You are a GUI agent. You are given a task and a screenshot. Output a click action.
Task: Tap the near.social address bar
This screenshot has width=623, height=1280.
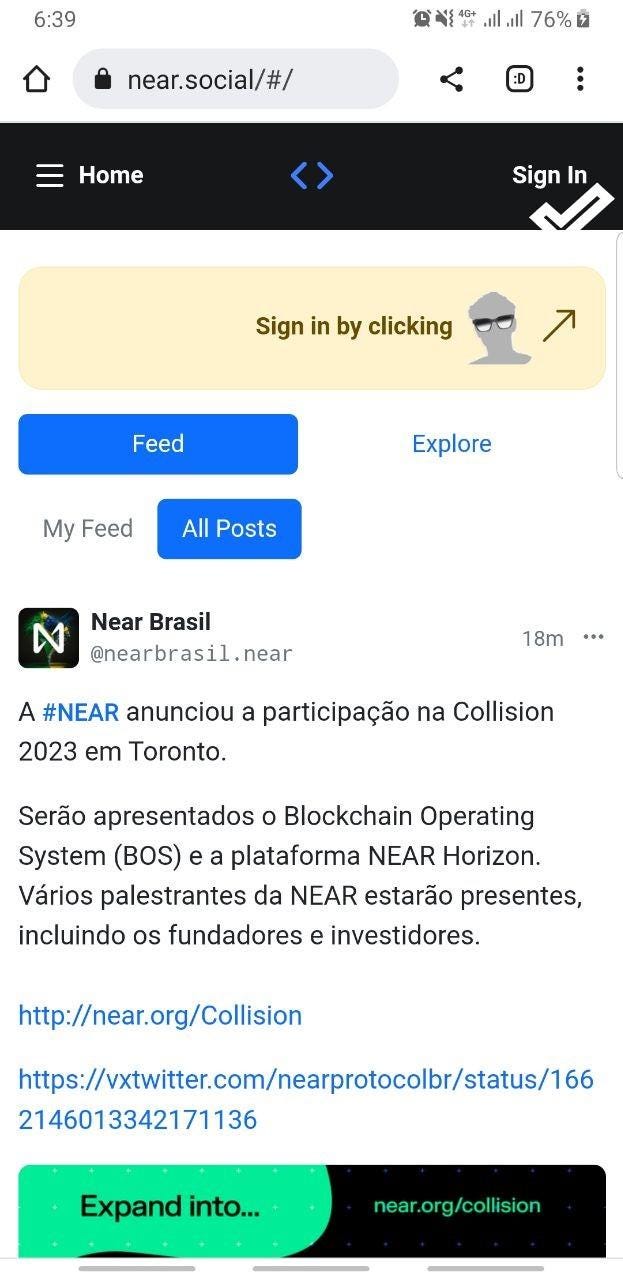(236, 79)
